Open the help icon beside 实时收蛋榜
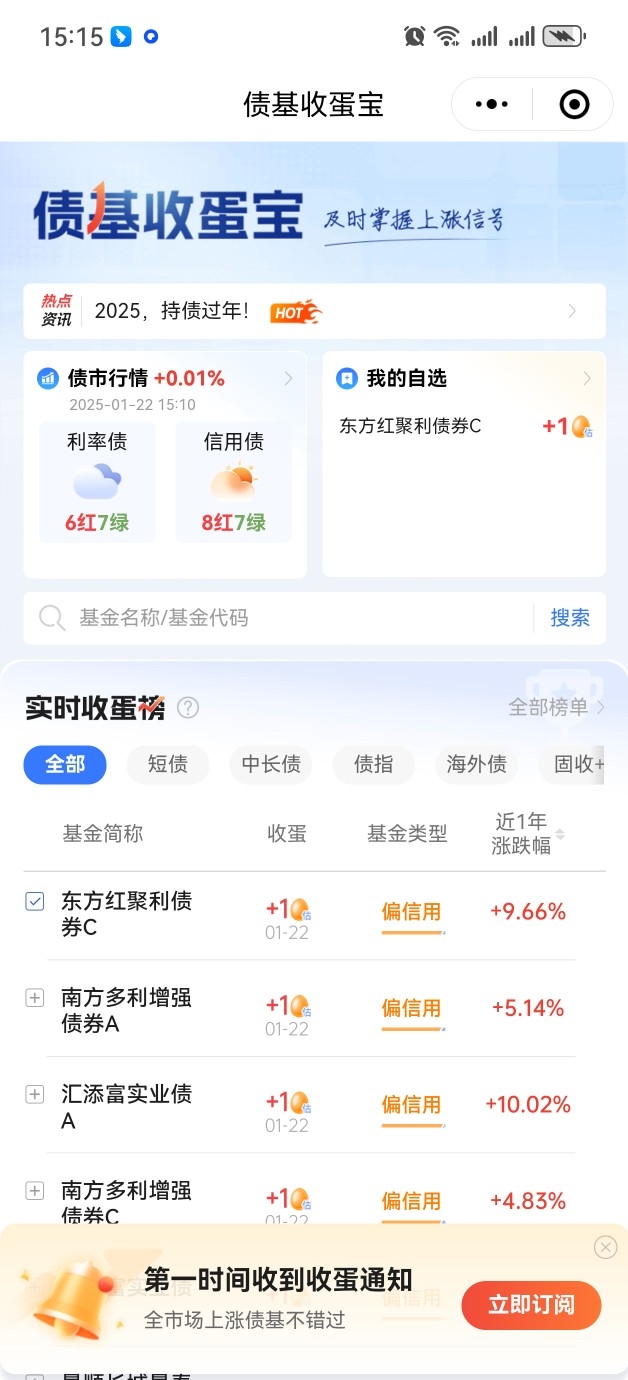628x1380 pixels. point(188,708)
